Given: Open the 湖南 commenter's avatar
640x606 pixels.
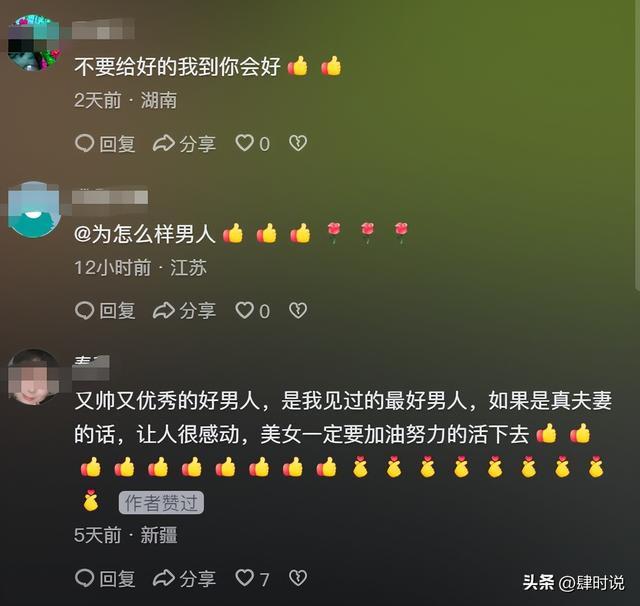Looking at the screenshot, I should click(33, 45).
